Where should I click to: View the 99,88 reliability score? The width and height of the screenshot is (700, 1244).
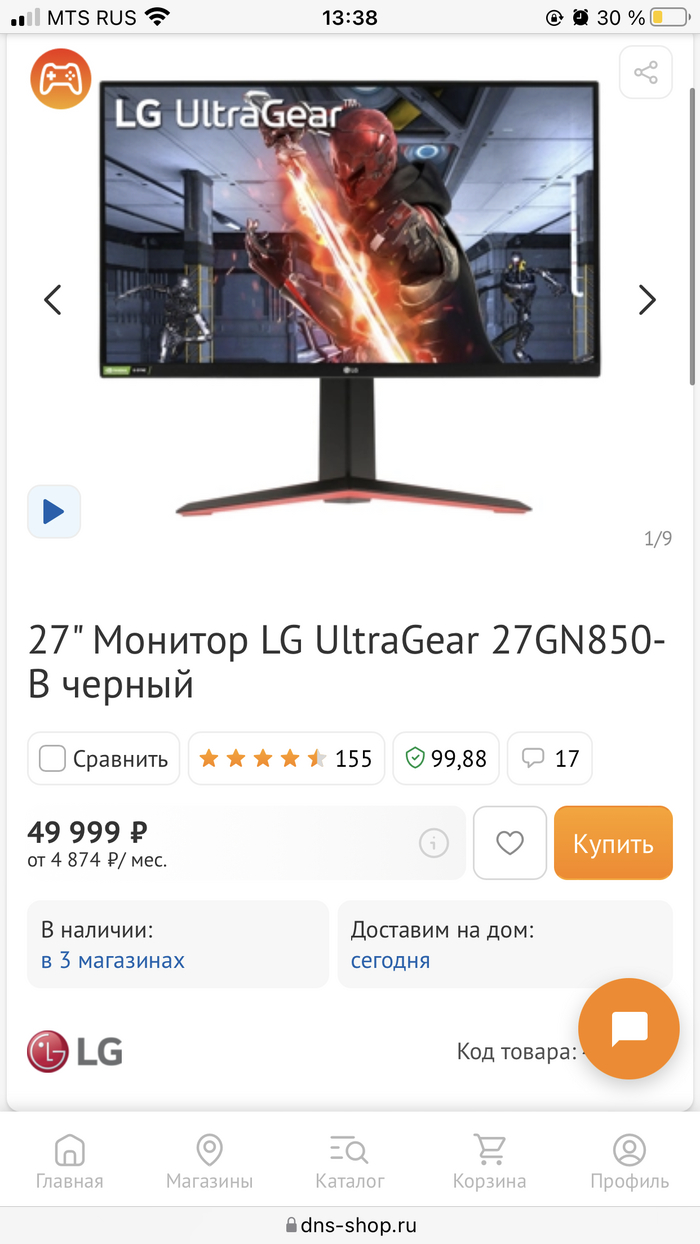[446, 759]
